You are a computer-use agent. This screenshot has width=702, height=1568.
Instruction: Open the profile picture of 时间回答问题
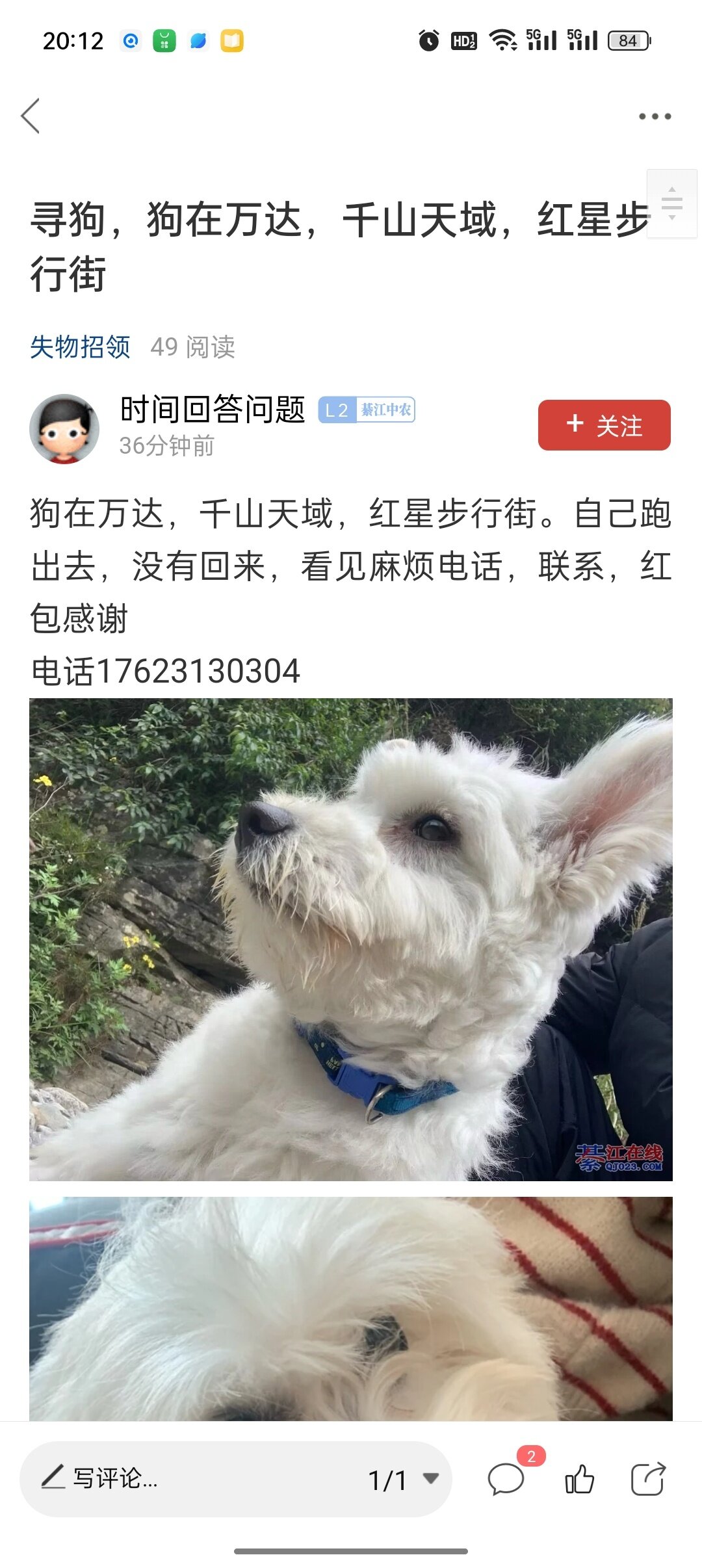64,428
